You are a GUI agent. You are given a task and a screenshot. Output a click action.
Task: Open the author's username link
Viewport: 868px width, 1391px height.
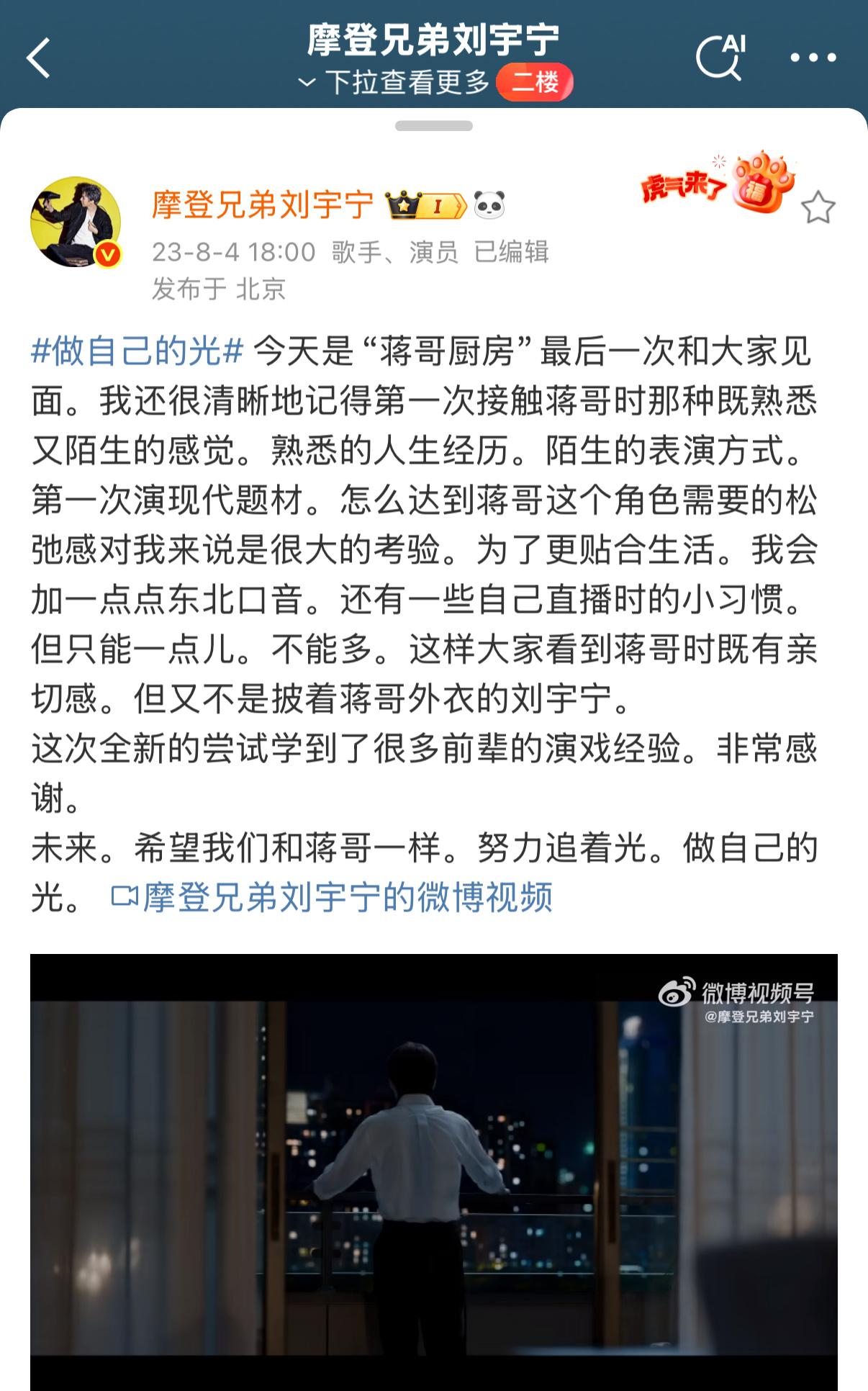click(263, 205)
